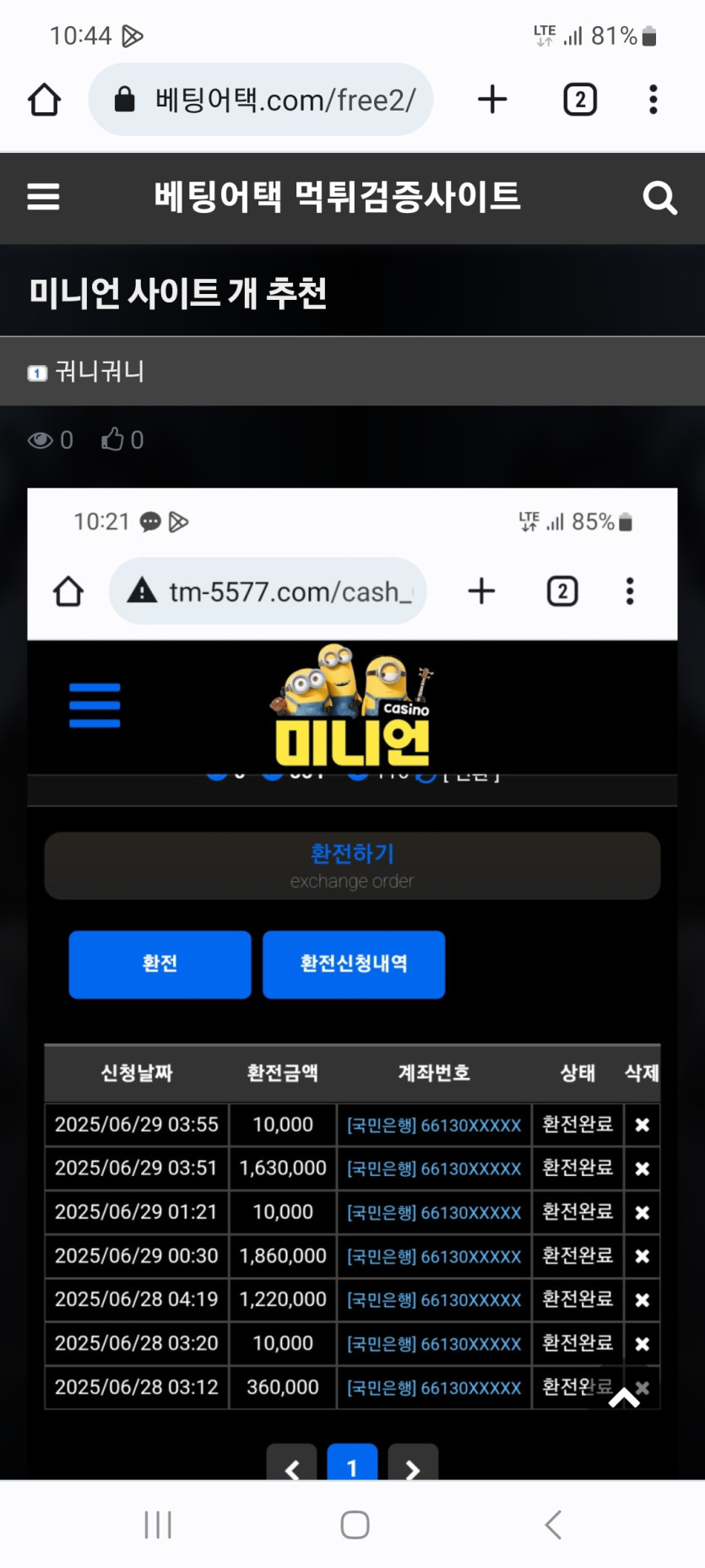Tap the system back button
This screenshot has width=705, height=1568.
point(553,1525)
